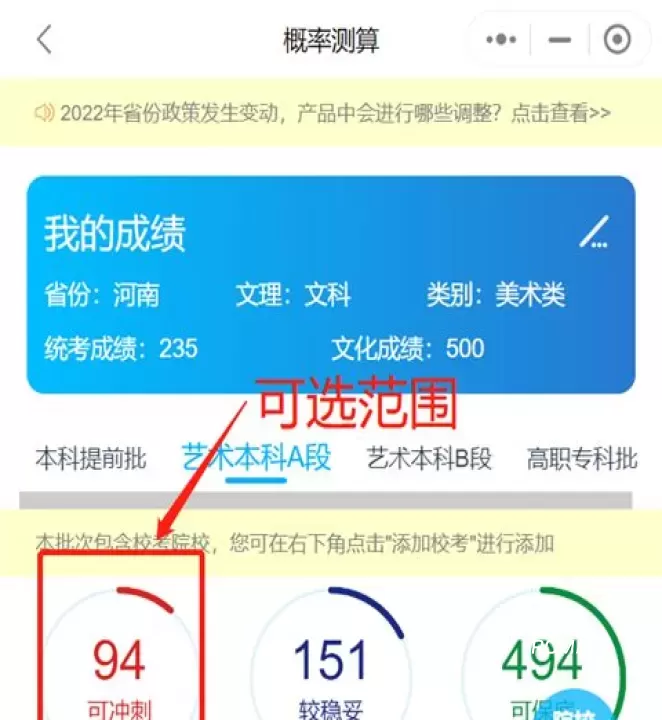Edit my scores with the pencil icon
This screenshot has height=720, width=662.
coord(594,232)
